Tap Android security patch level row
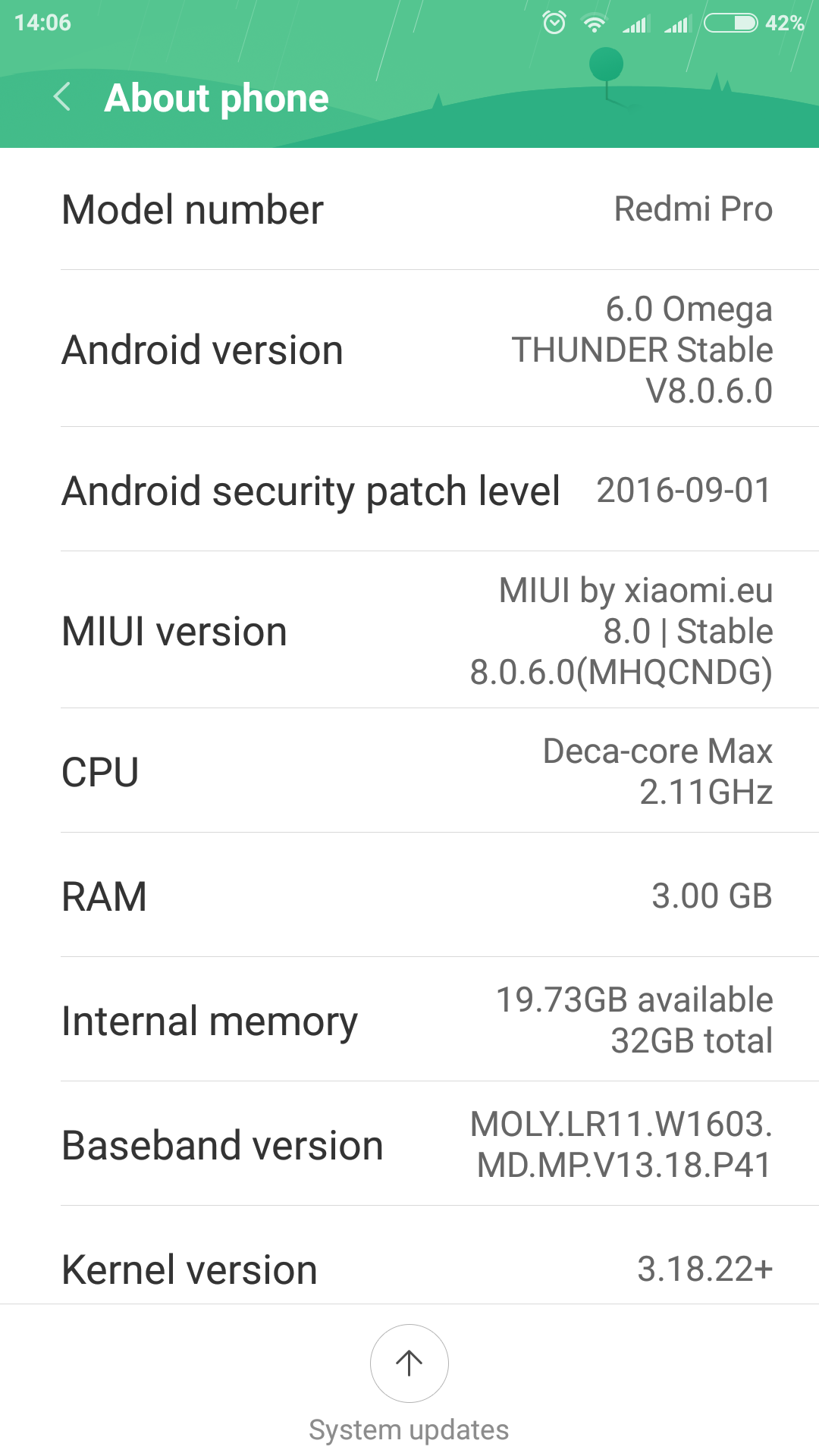The width and height of the screenshot is (819, 1456). coord(409,490)
